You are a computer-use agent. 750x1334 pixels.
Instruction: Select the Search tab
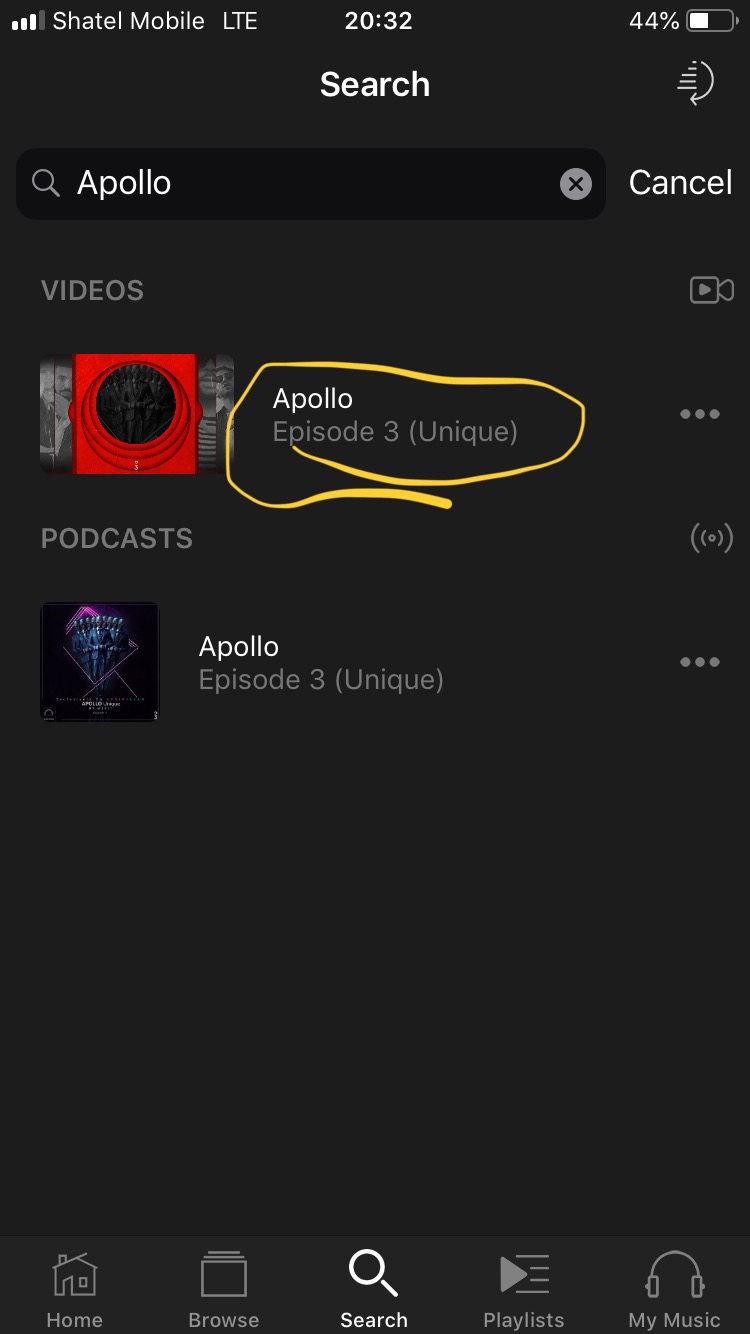pos(374,1288)
